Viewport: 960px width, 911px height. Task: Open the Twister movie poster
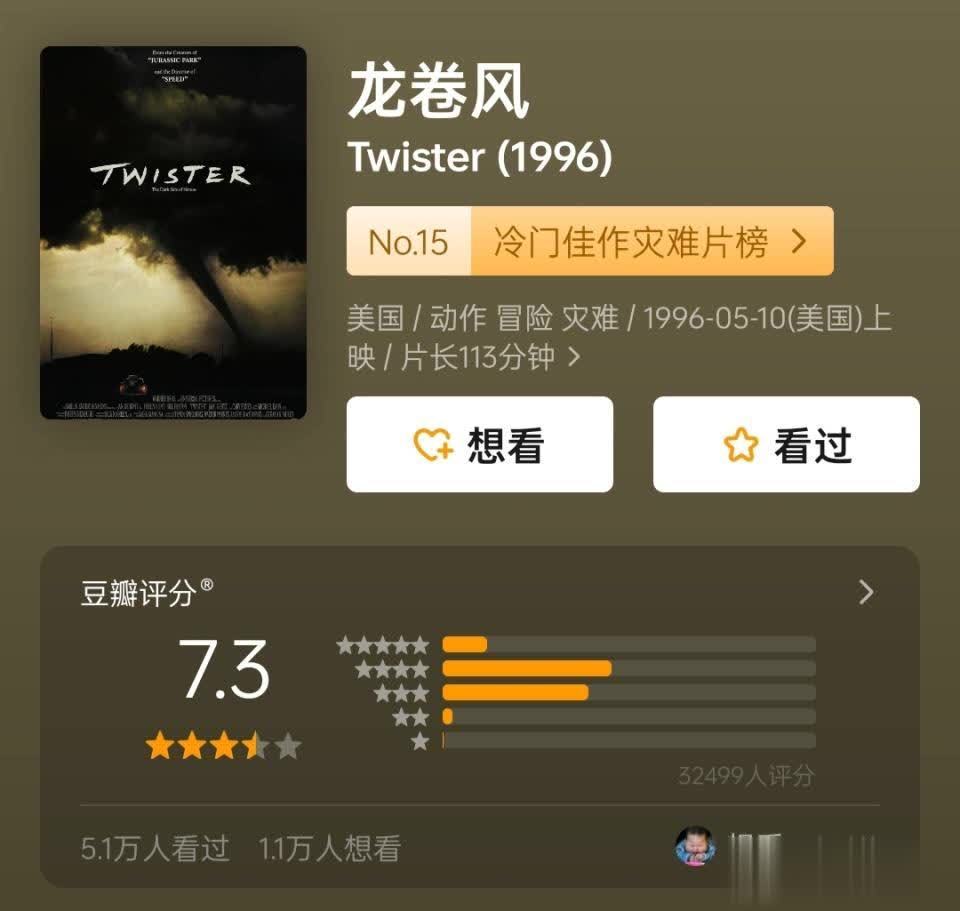173,232
